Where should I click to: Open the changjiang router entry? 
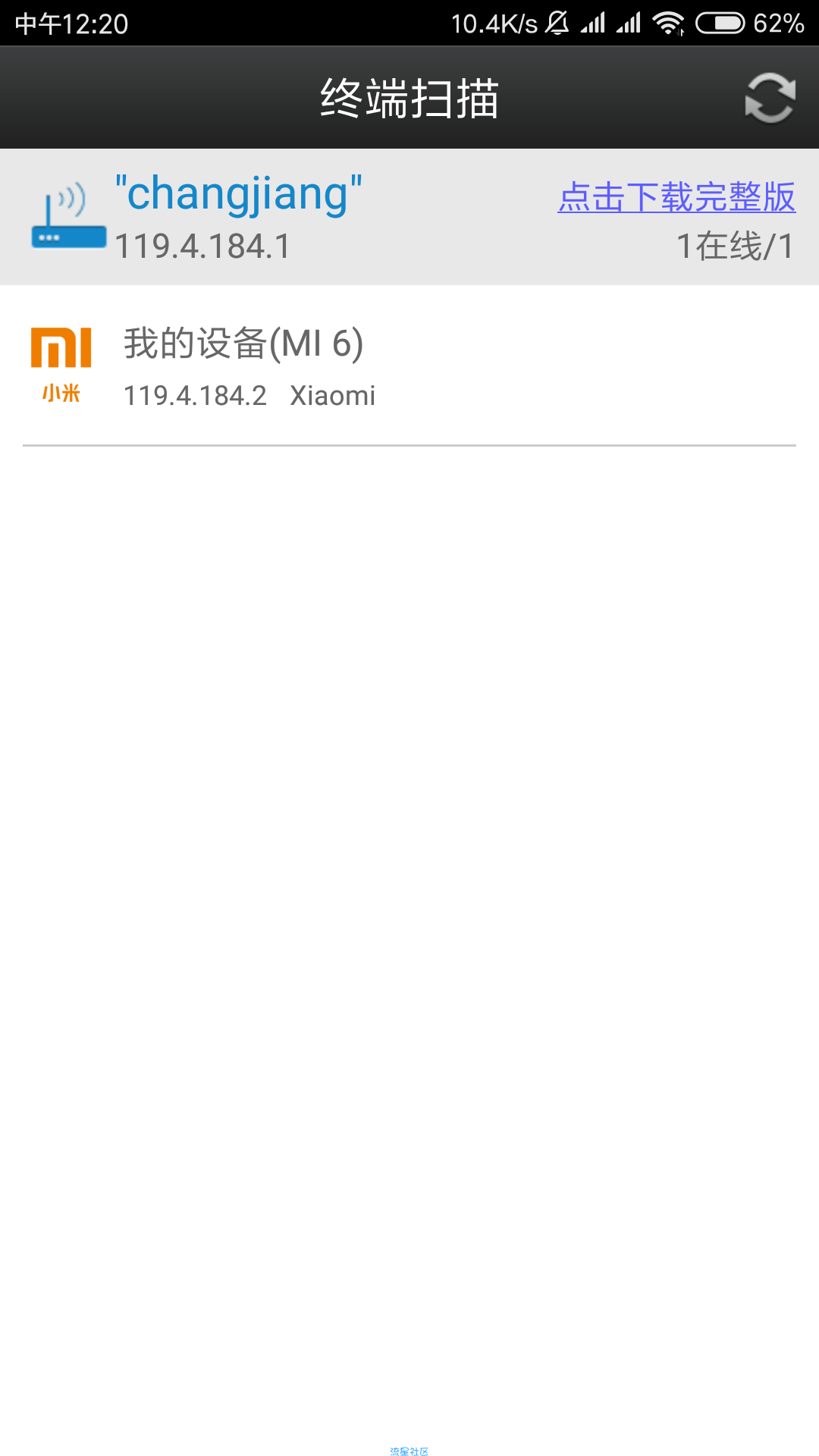tap(238, 215)
